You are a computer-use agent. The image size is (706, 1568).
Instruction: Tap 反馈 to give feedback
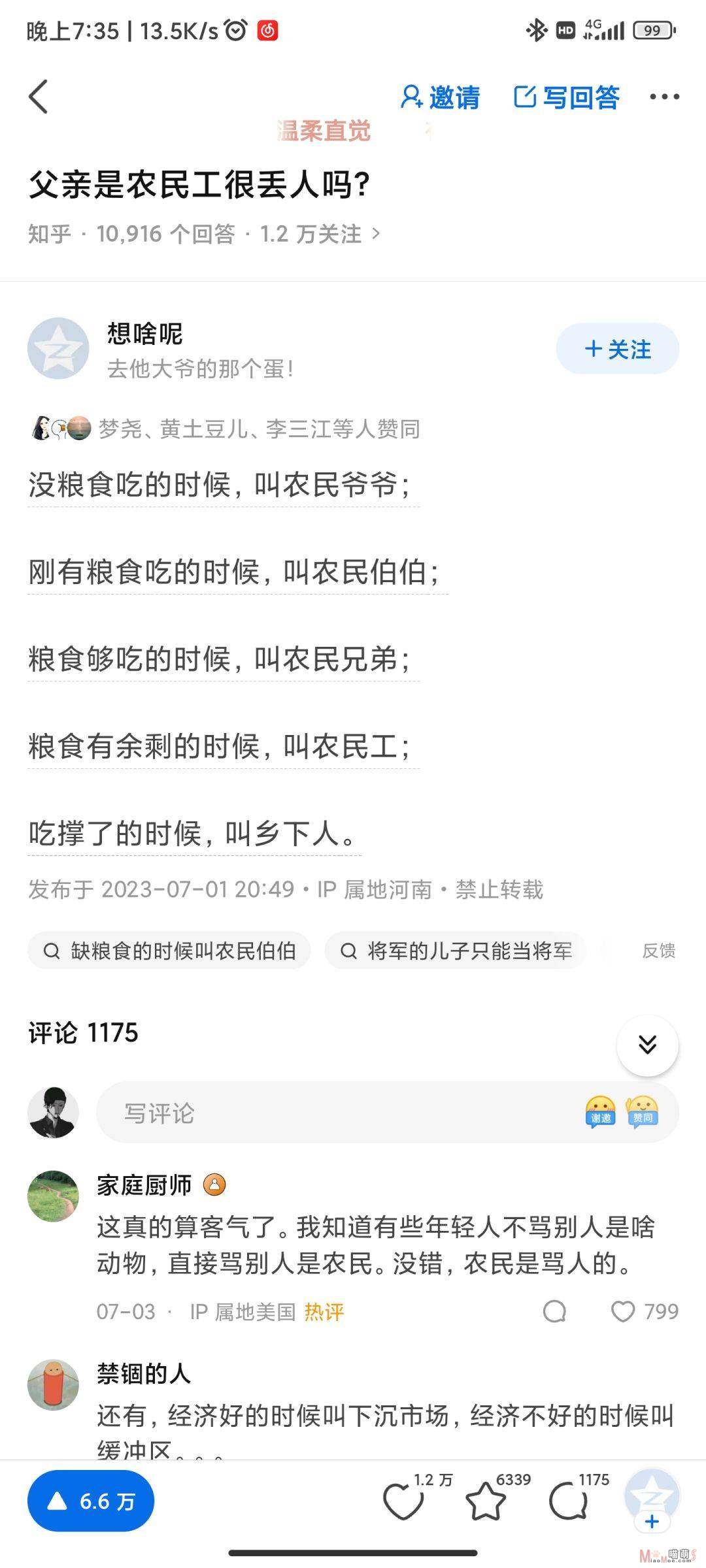658,951
